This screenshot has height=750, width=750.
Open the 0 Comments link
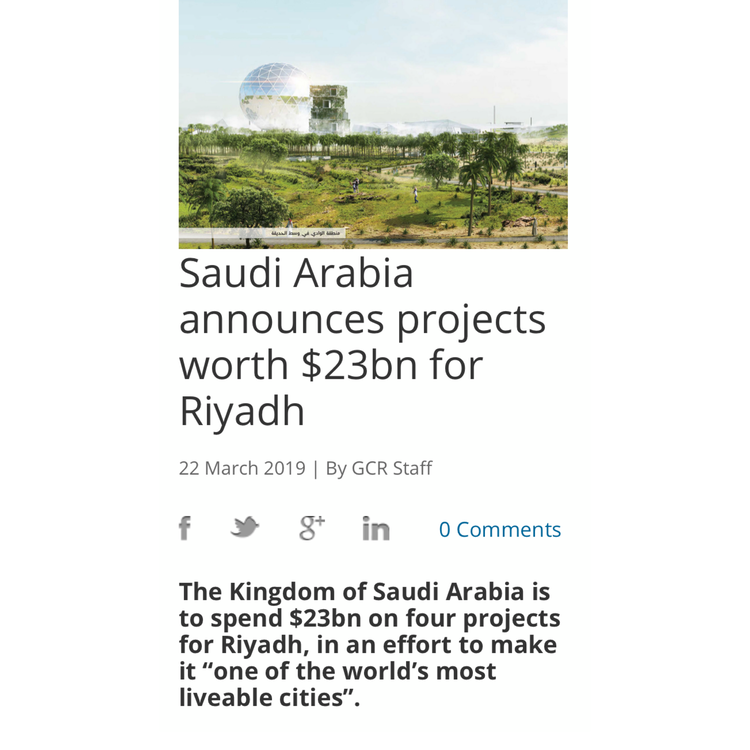point(500,530)
